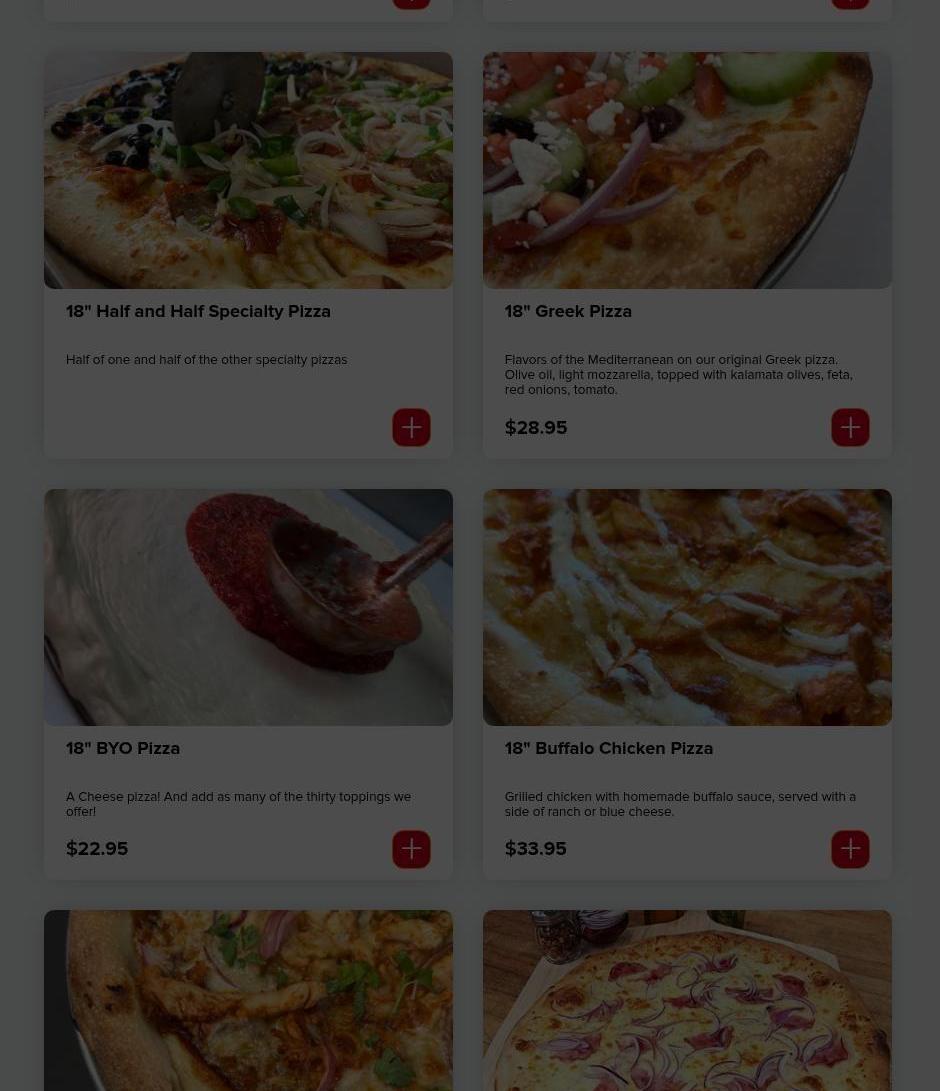Add 18" BYO Pizza to order
Screen dimensions: 940x1091
click(x=411, y=849)
